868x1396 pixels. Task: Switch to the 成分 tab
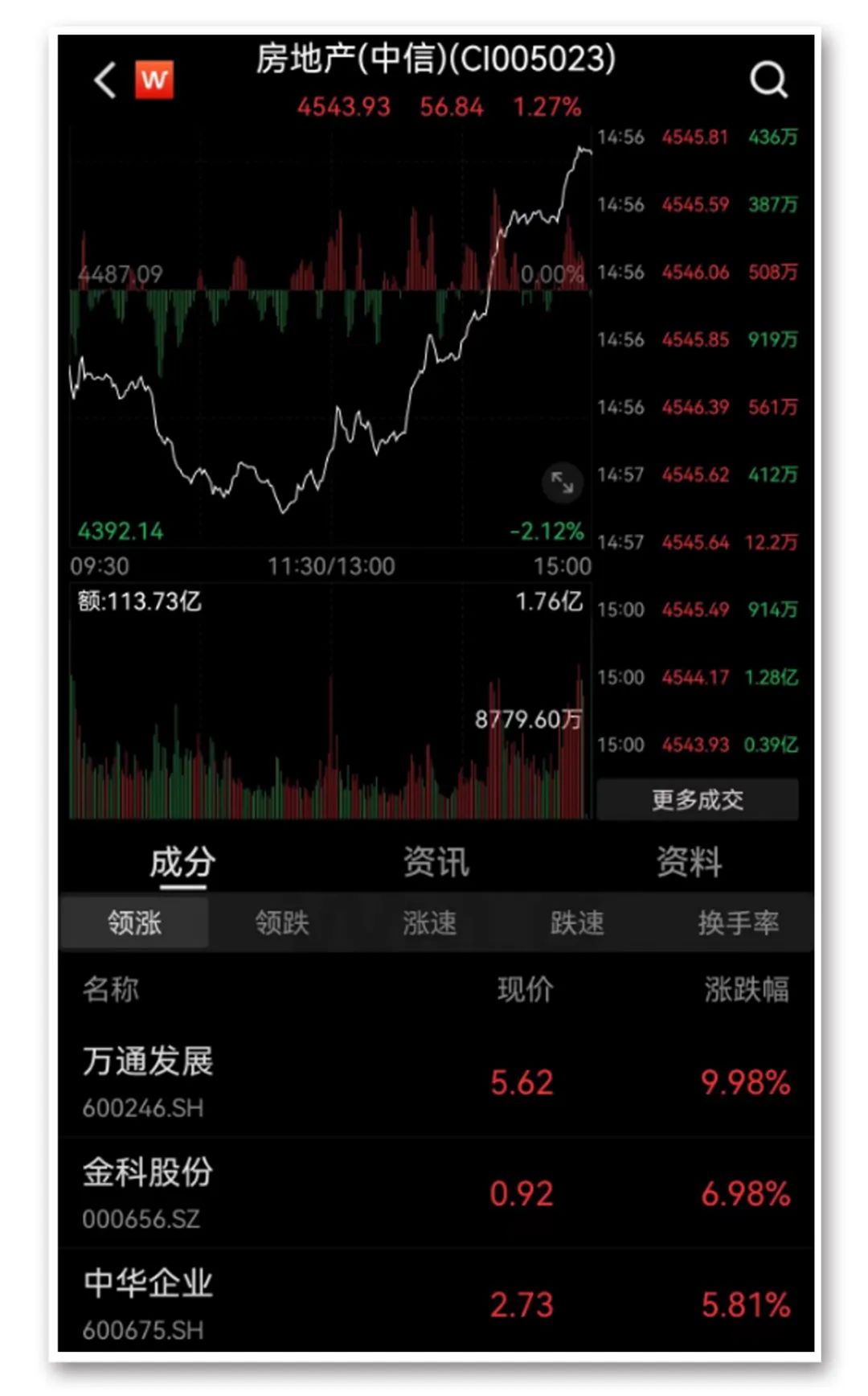pos(182,863)
